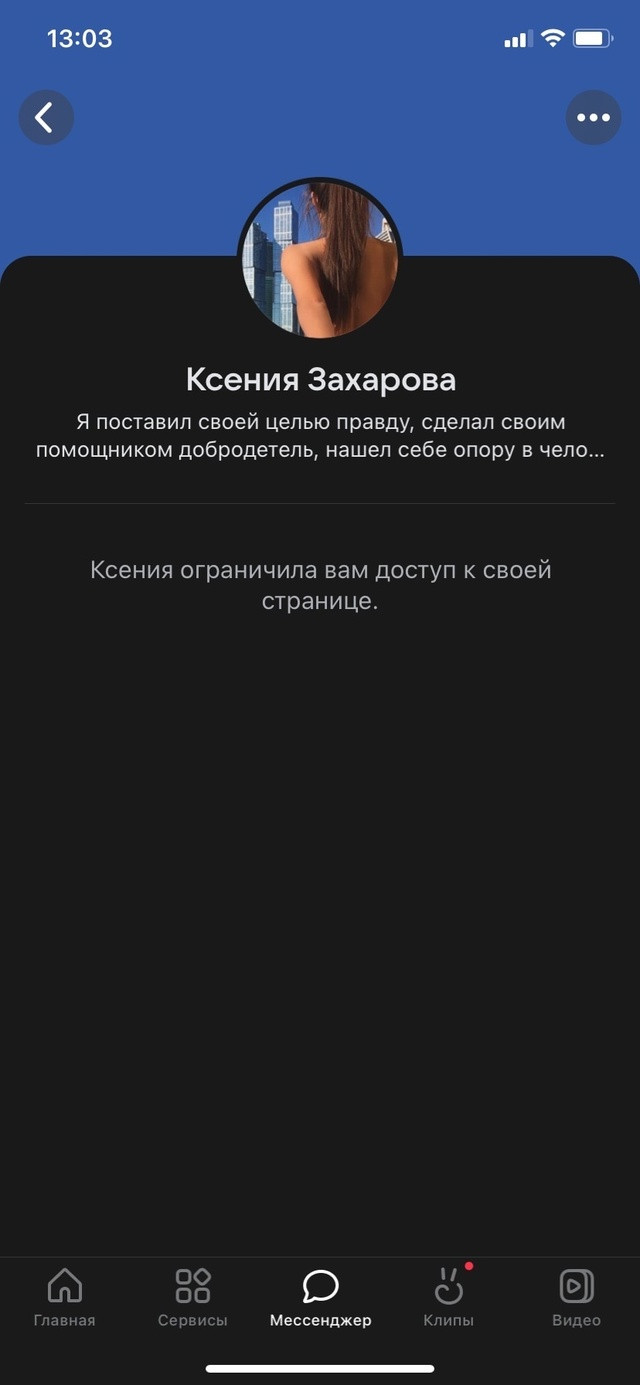Go back using the top-left arrow
This screenshot has height=1385, width=640.
click(x=46, y=118)
